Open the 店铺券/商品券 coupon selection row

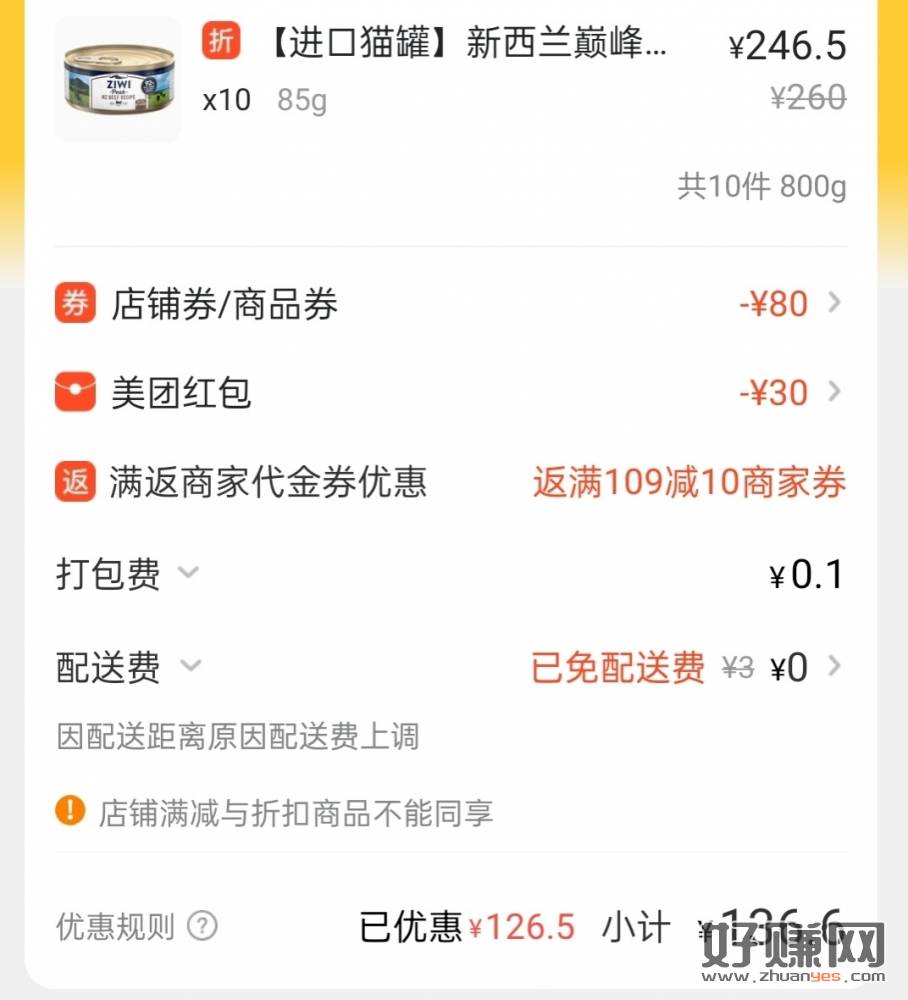(x=450, y=304)
